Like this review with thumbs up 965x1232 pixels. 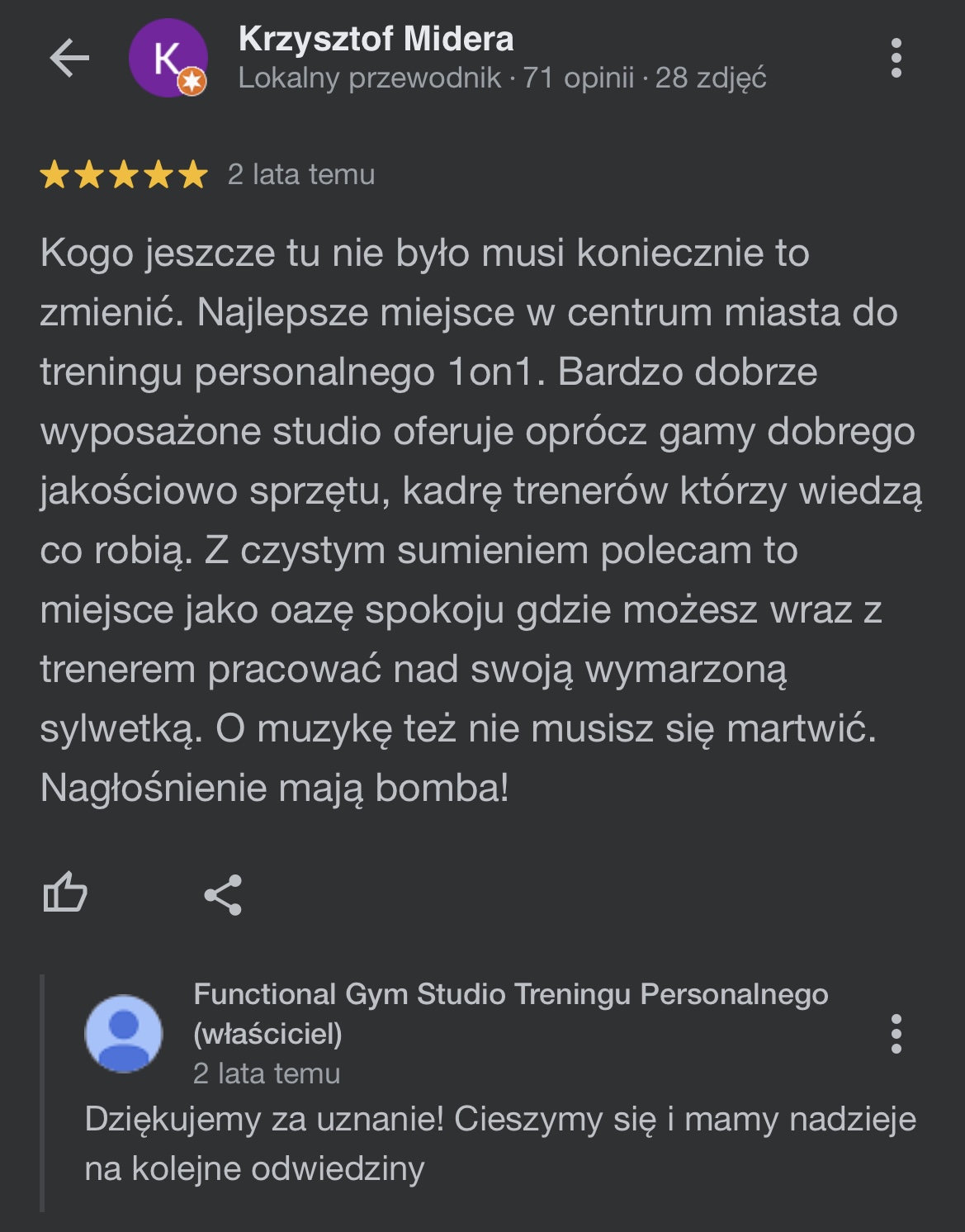point(65,893)
